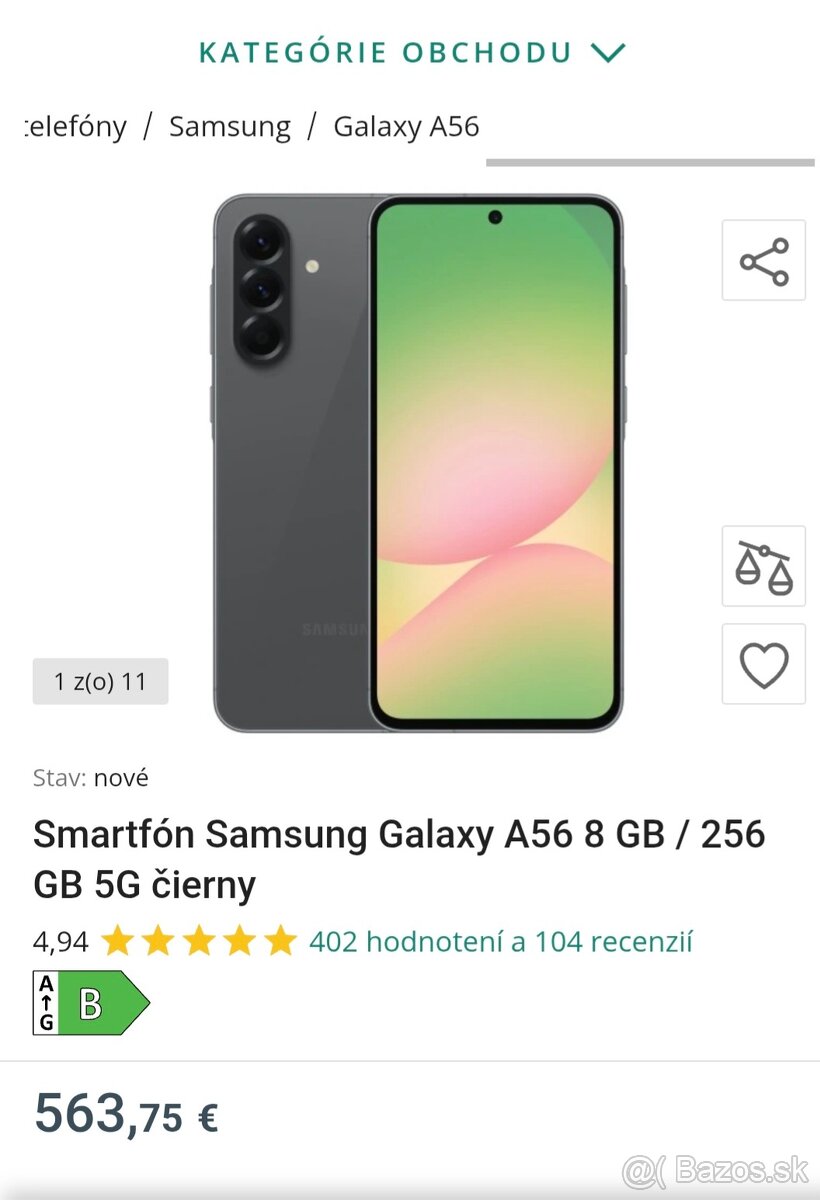The height and width of the screenshot is (1200, 820).
Task: Open the Galaxy A56 product photo gallery
Action: 418,463
